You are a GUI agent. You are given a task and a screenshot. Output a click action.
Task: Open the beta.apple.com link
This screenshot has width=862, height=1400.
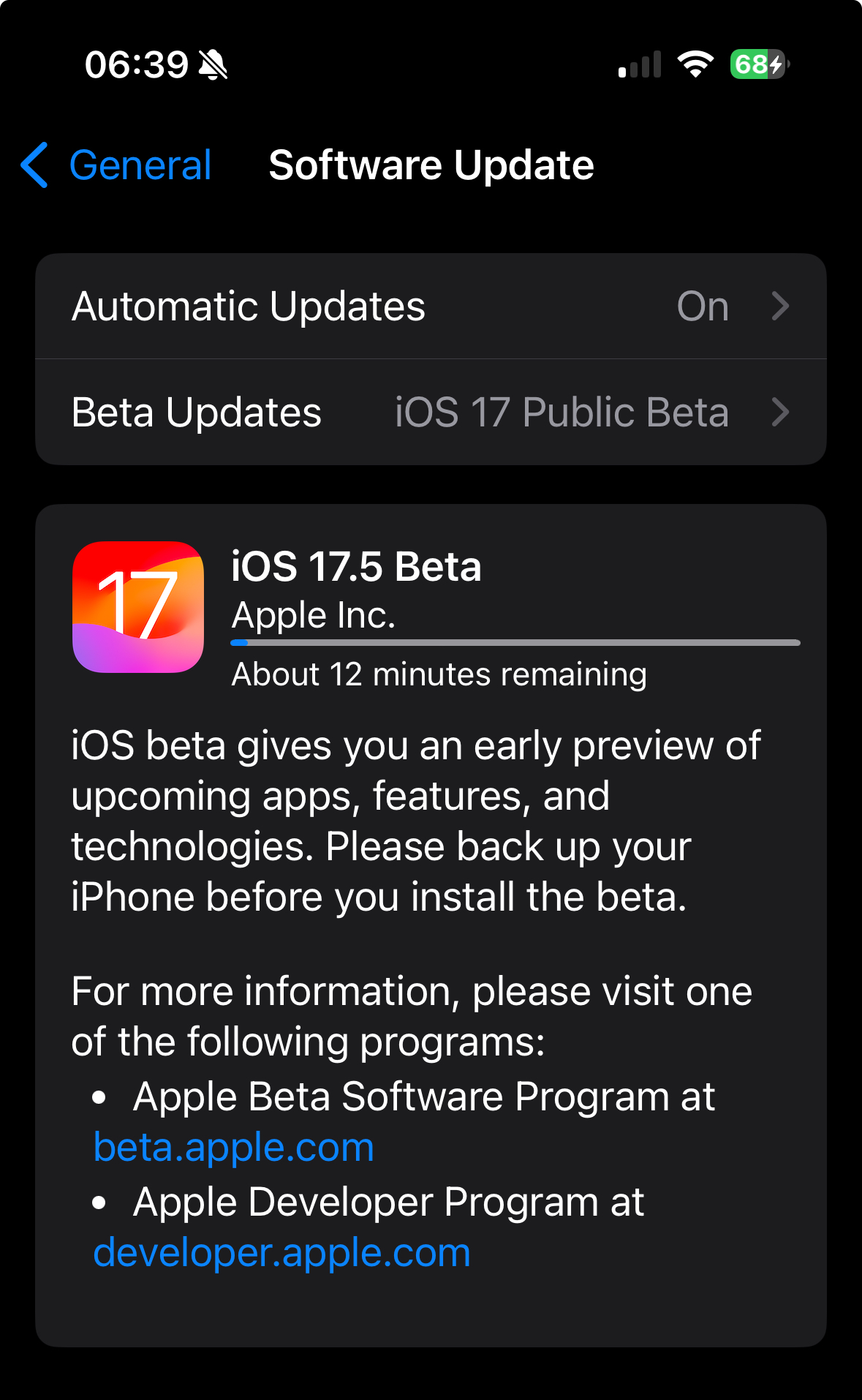234,1148
